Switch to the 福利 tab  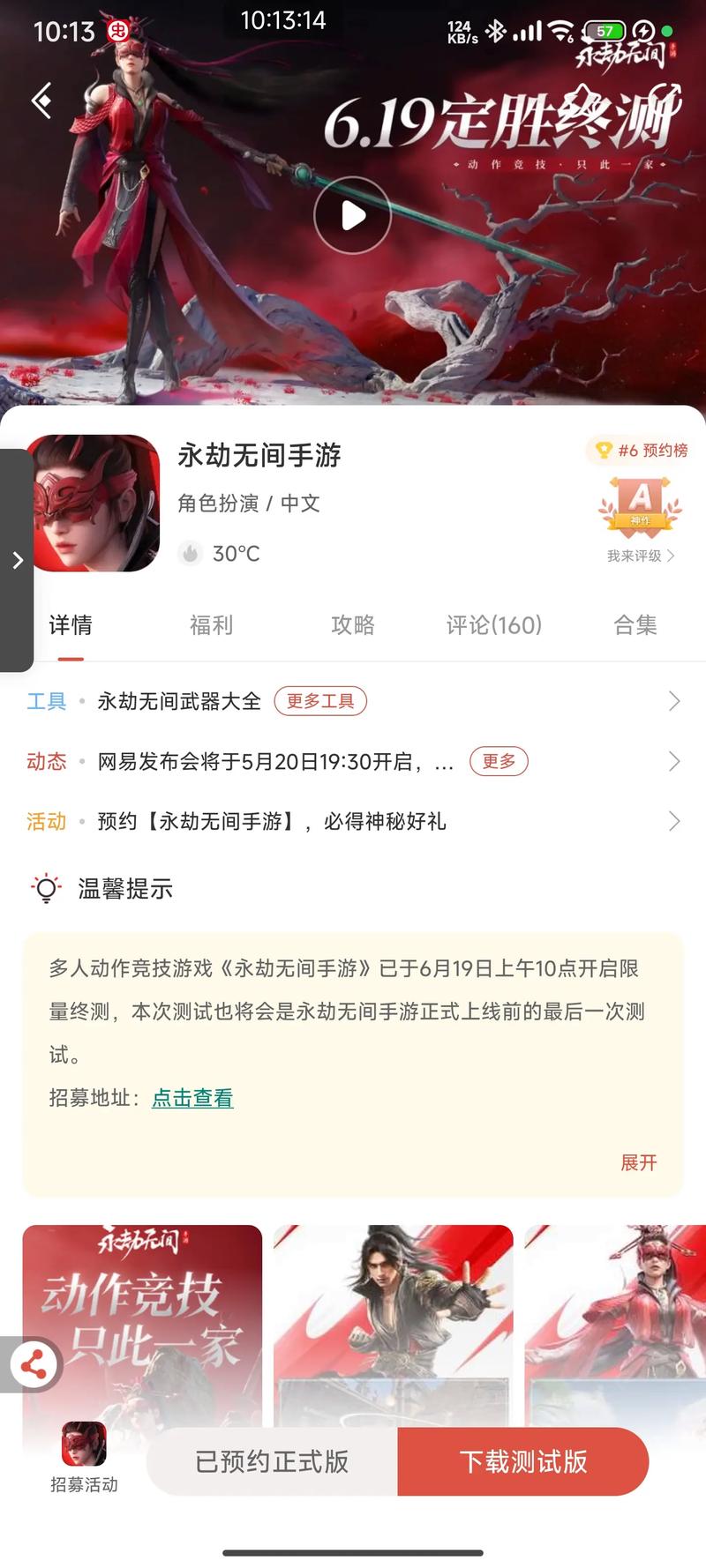pyautogui.click(x=211, y=625)
